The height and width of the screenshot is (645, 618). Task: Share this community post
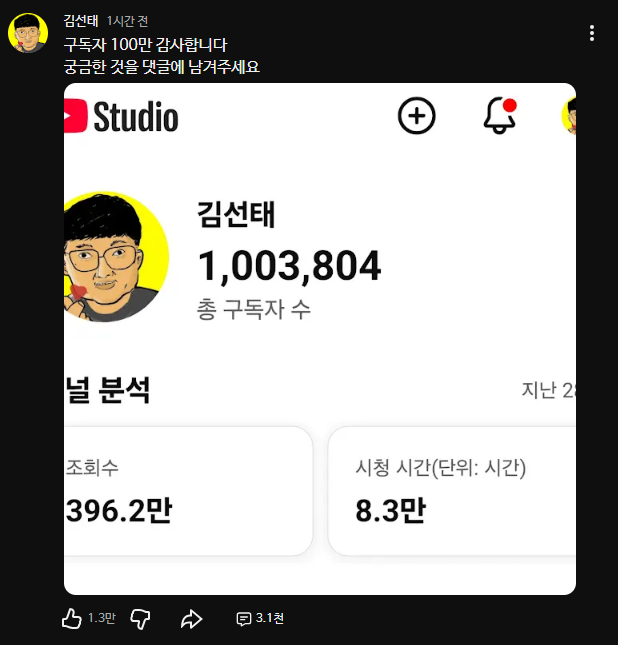[x=191, y=619]
